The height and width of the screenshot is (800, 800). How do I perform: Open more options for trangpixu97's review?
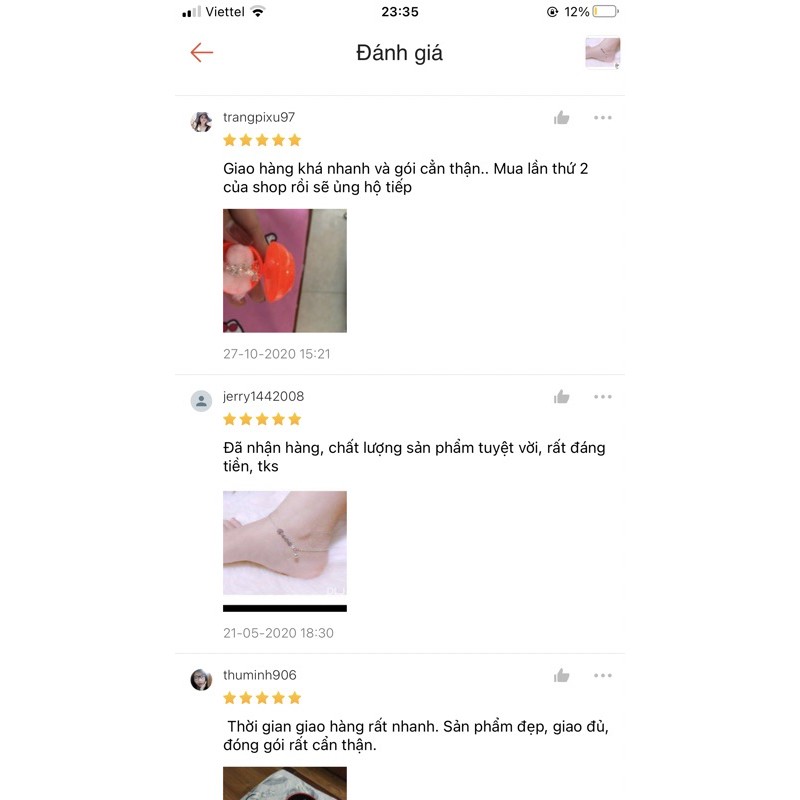pos(602,118)
